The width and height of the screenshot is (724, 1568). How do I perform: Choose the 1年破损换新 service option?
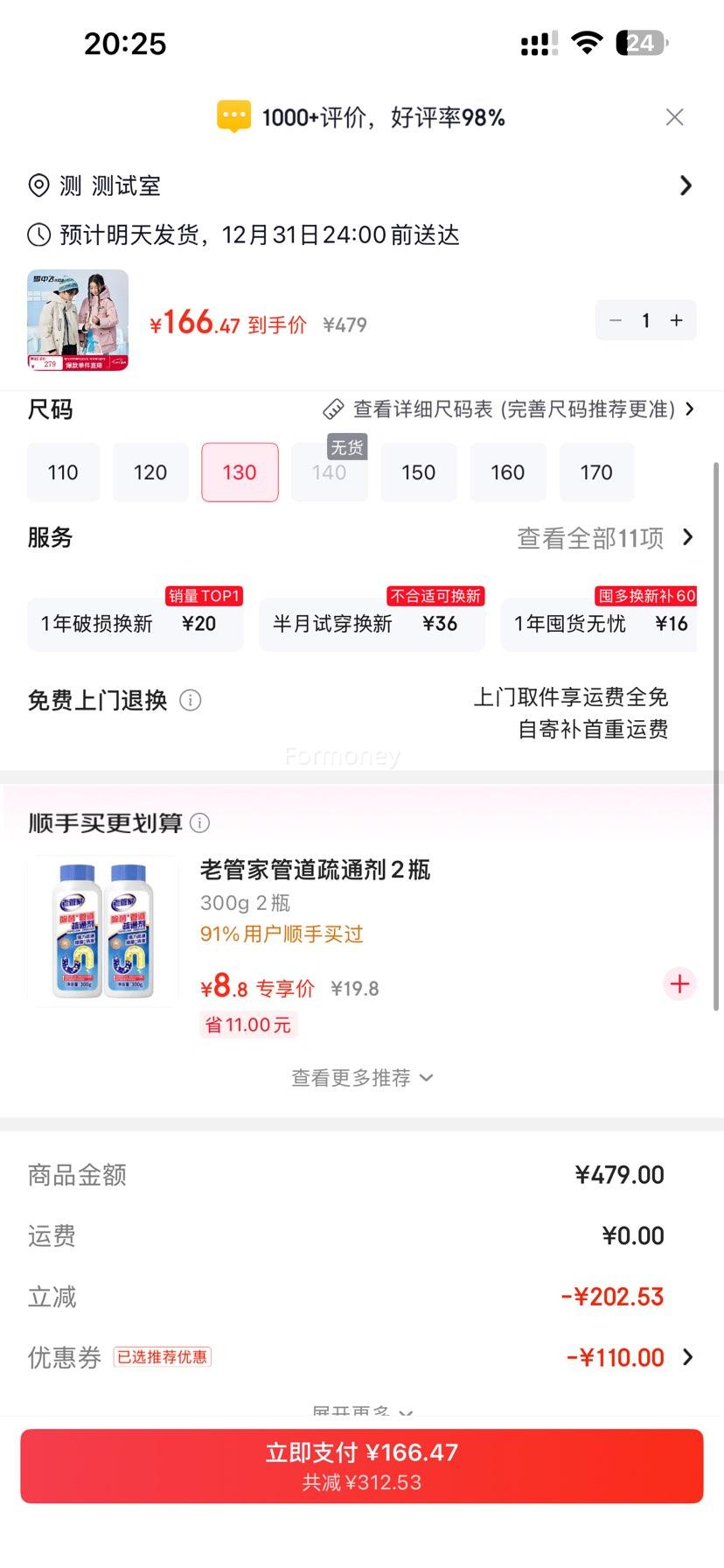pyautogui.click(x=136, y=623)
